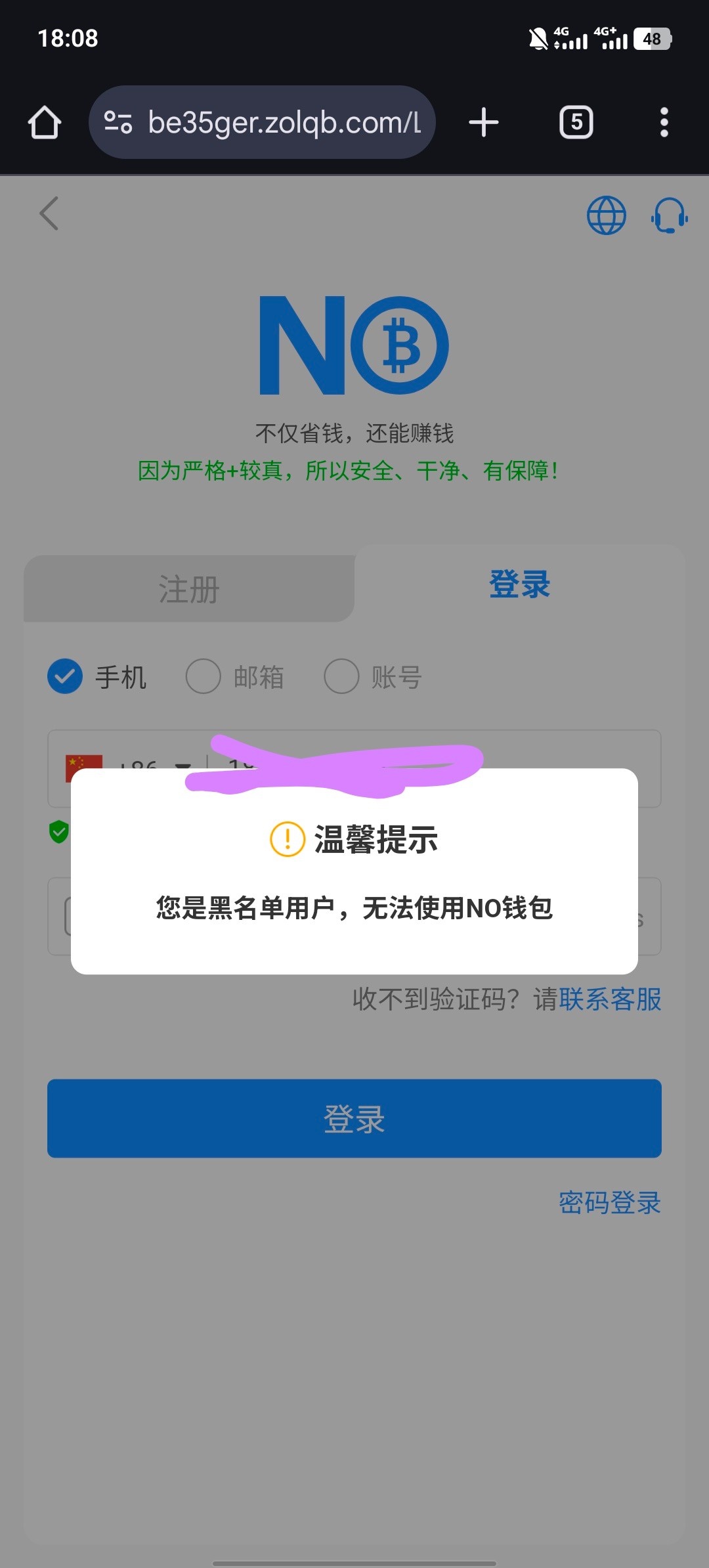Image resolution: width=709 pixels, height=1568 pixels.
Task: Switch to the 注册 tab
Action: pos(188,589)
